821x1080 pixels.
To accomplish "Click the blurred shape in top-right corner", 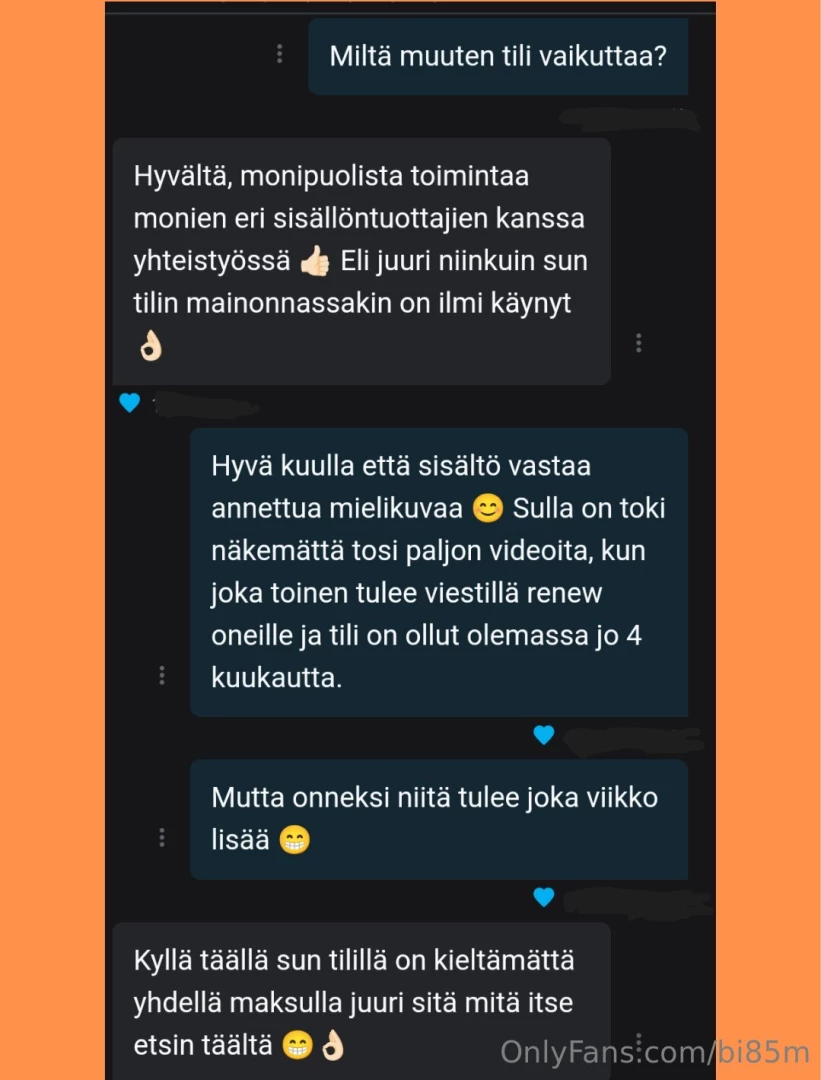I will [x=629, y=118].
